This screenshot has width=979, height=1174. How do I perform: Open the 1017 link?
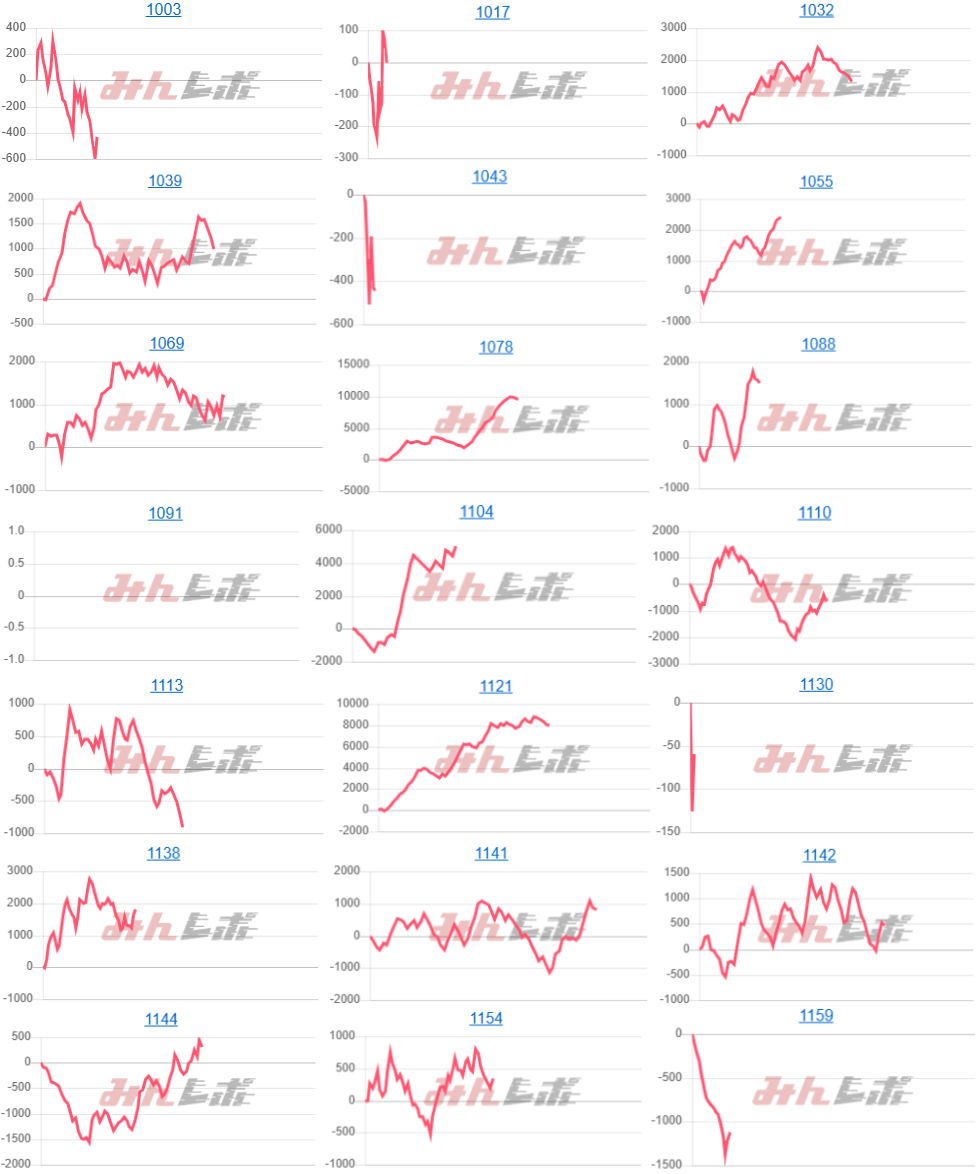coord(492,12)
